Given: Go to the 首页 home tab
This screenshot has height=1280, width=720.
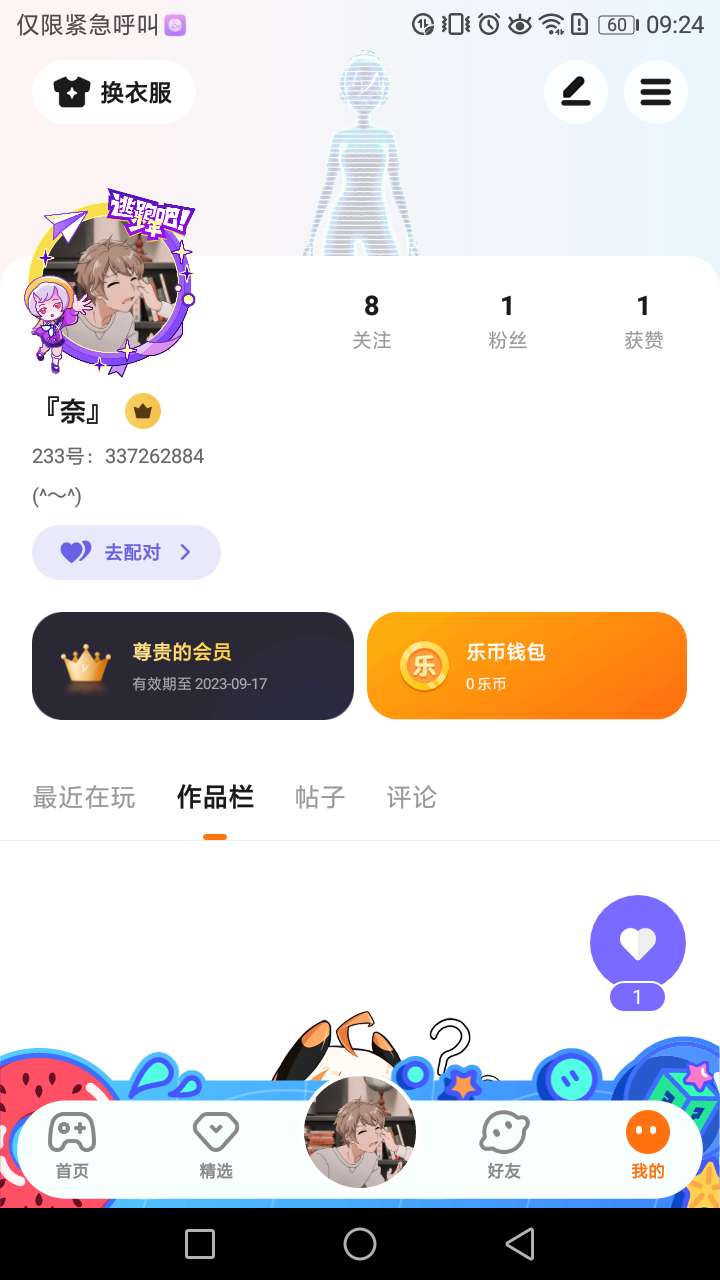Looking at the screenshot, I should tap(72, 1147).
